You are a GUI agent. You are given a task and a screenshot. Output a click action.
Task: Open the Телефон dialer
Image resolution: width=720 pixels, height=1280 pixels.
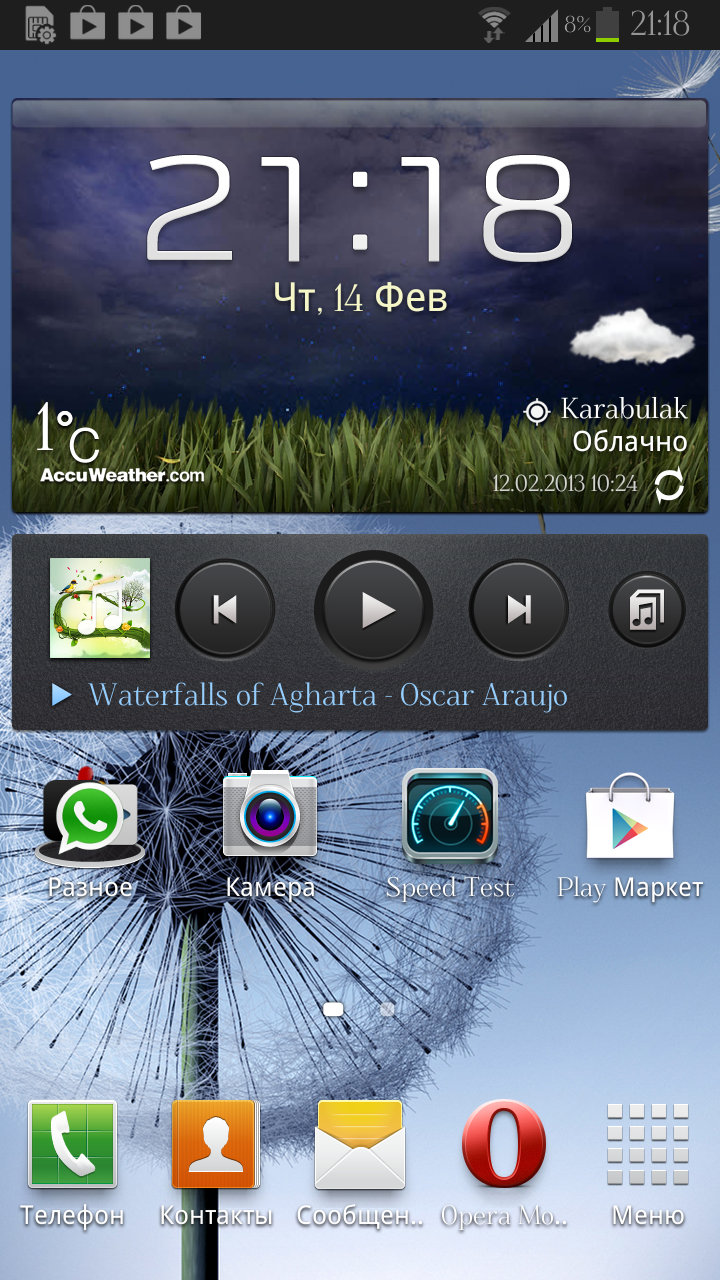72,1162
